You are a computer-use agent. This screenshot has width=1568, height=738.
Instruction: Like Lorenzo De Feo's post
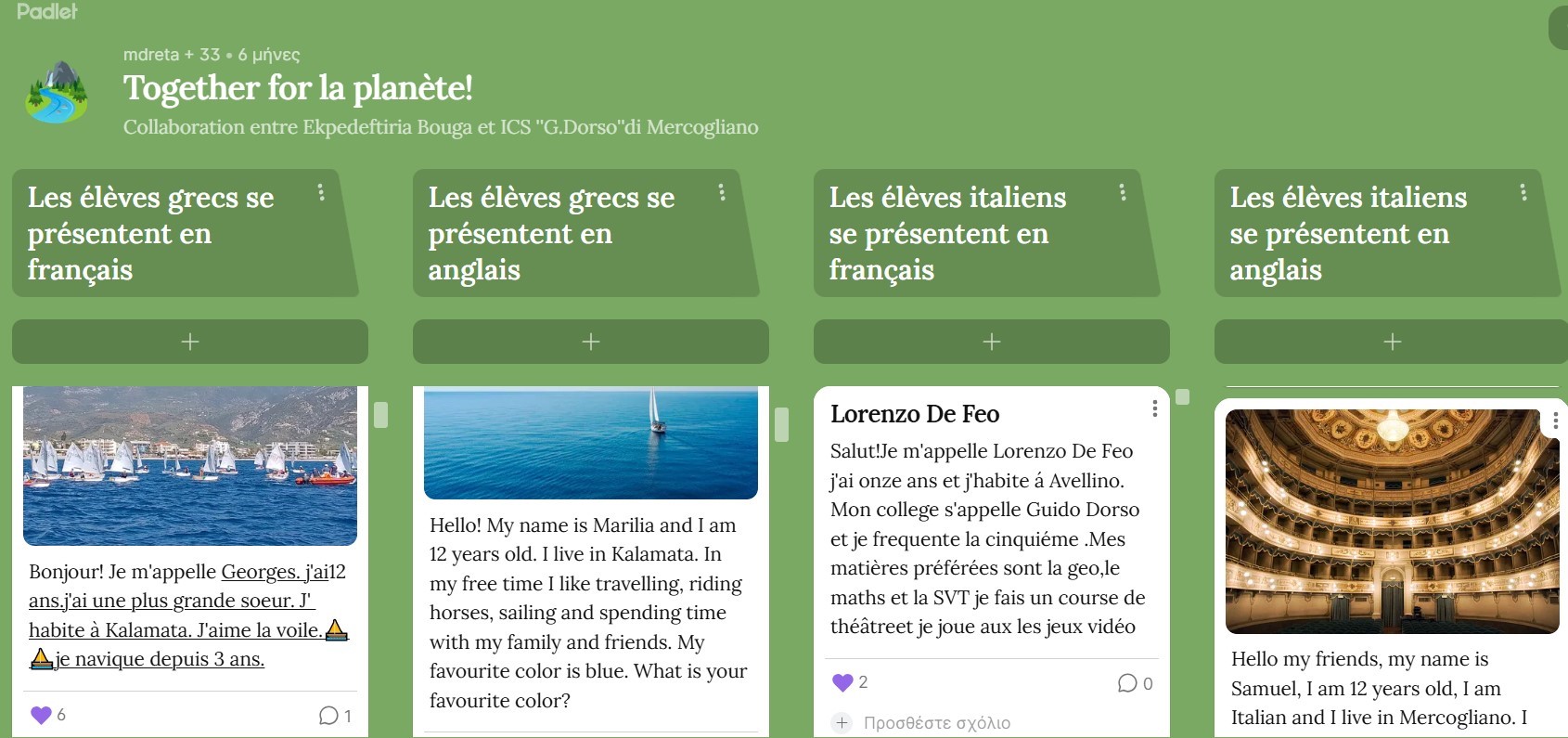(x=842, y=683)
